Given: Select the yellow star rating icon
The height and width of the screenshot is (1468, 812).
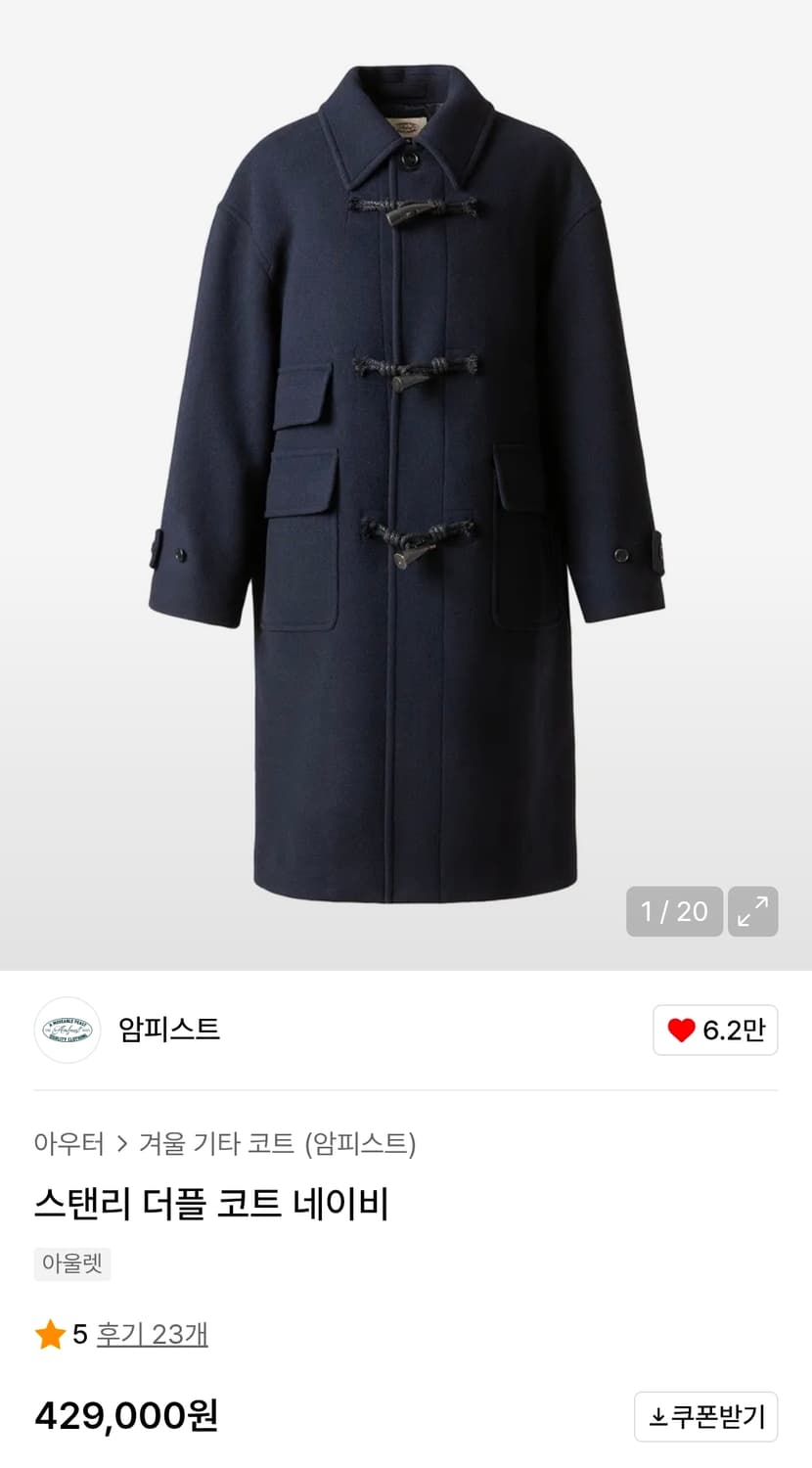Looking at the screenshot, I should tap(49, 1334).
